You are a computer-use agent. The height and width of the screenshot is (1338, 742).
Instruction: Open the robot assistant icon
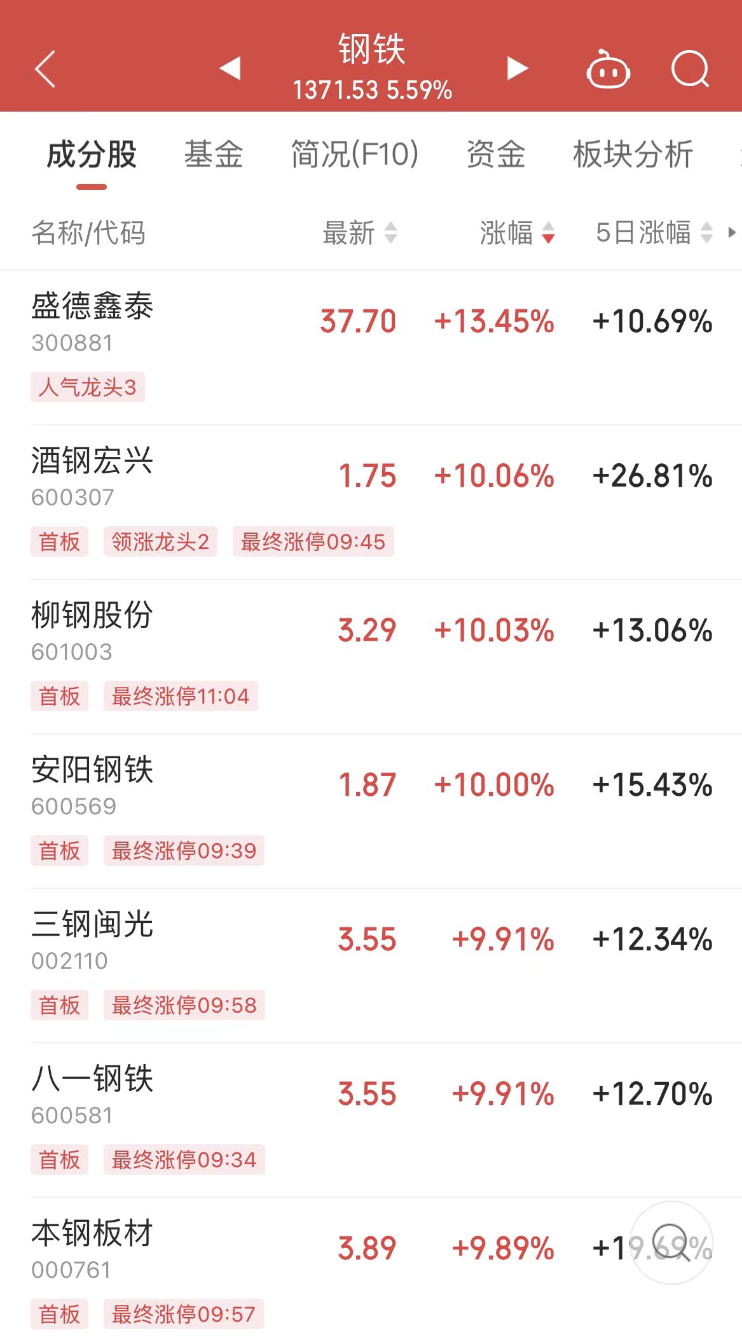(608, 70)
